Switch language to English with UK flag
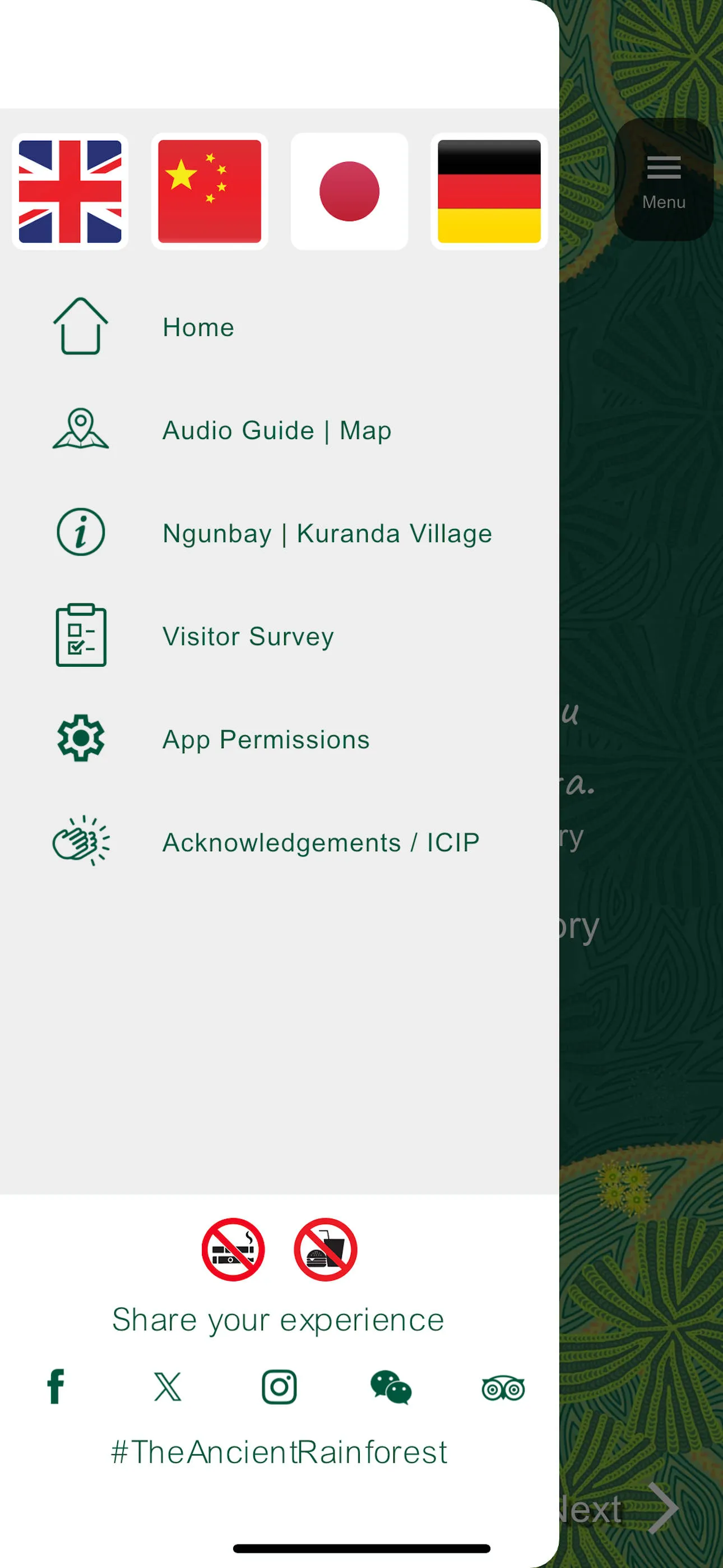The height and width of the screenshot is (1568, 723). [70, 192]
